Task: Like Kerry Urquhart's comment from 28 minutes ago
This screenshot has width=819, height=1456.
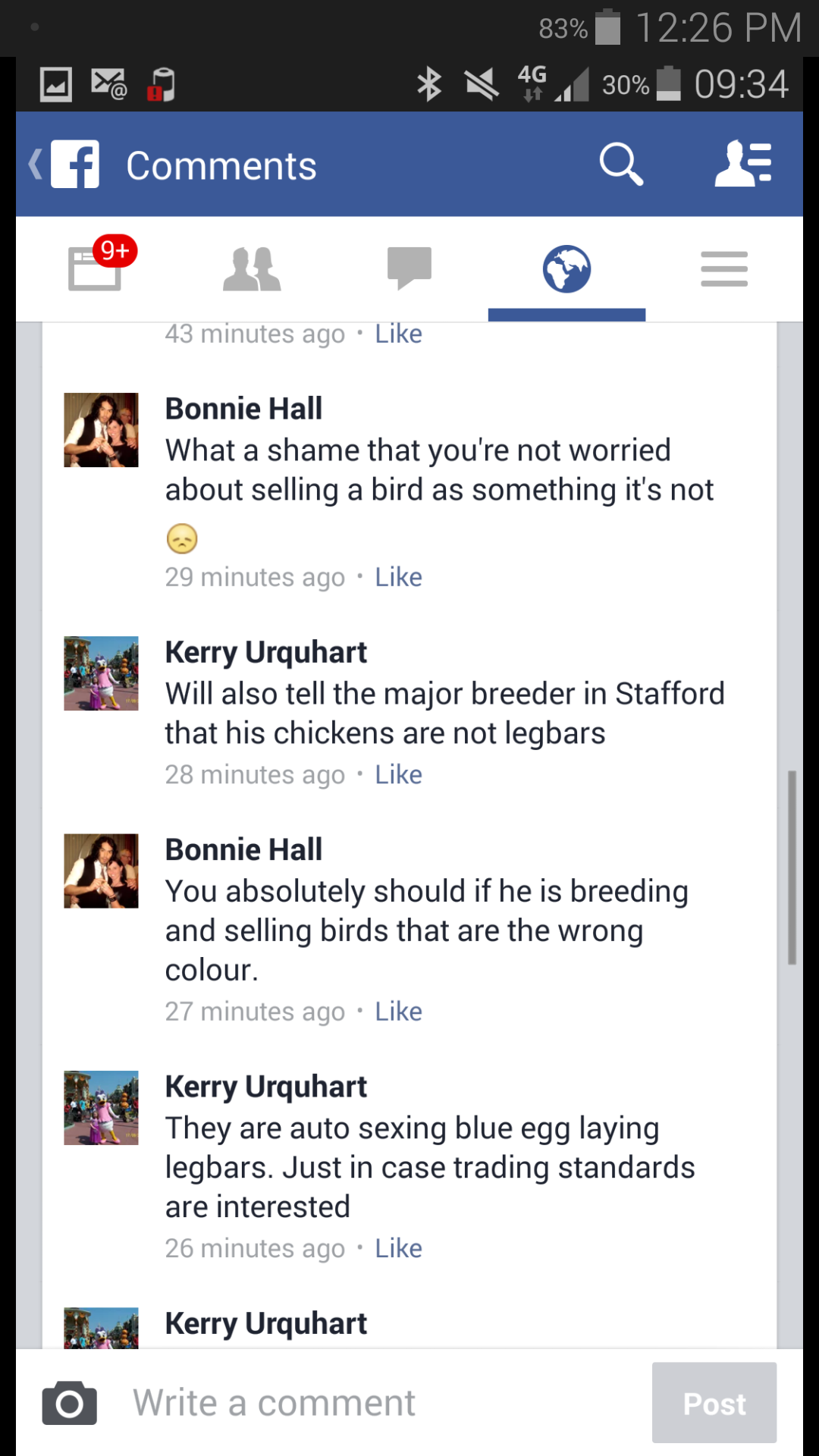Action: click(x=398, y=775)
